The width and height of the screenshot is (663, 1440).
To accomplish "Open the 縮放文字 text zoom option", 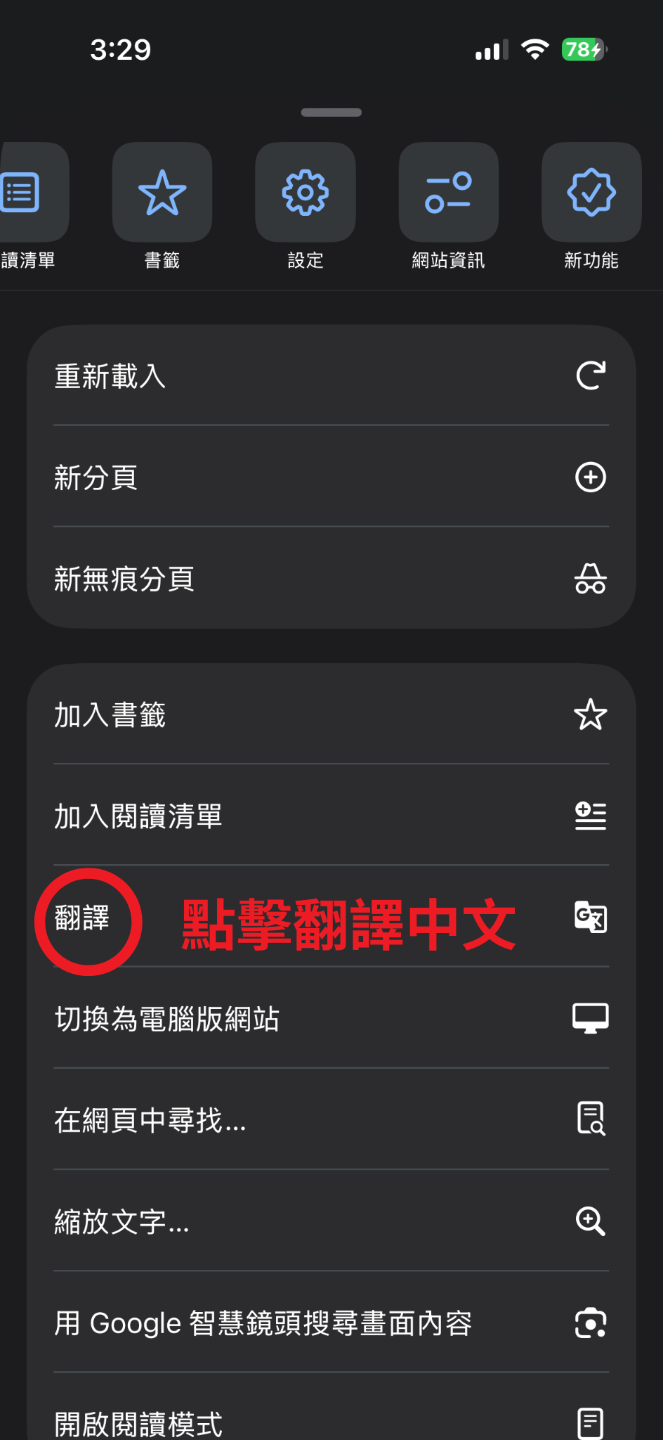I will point(331,1222).
